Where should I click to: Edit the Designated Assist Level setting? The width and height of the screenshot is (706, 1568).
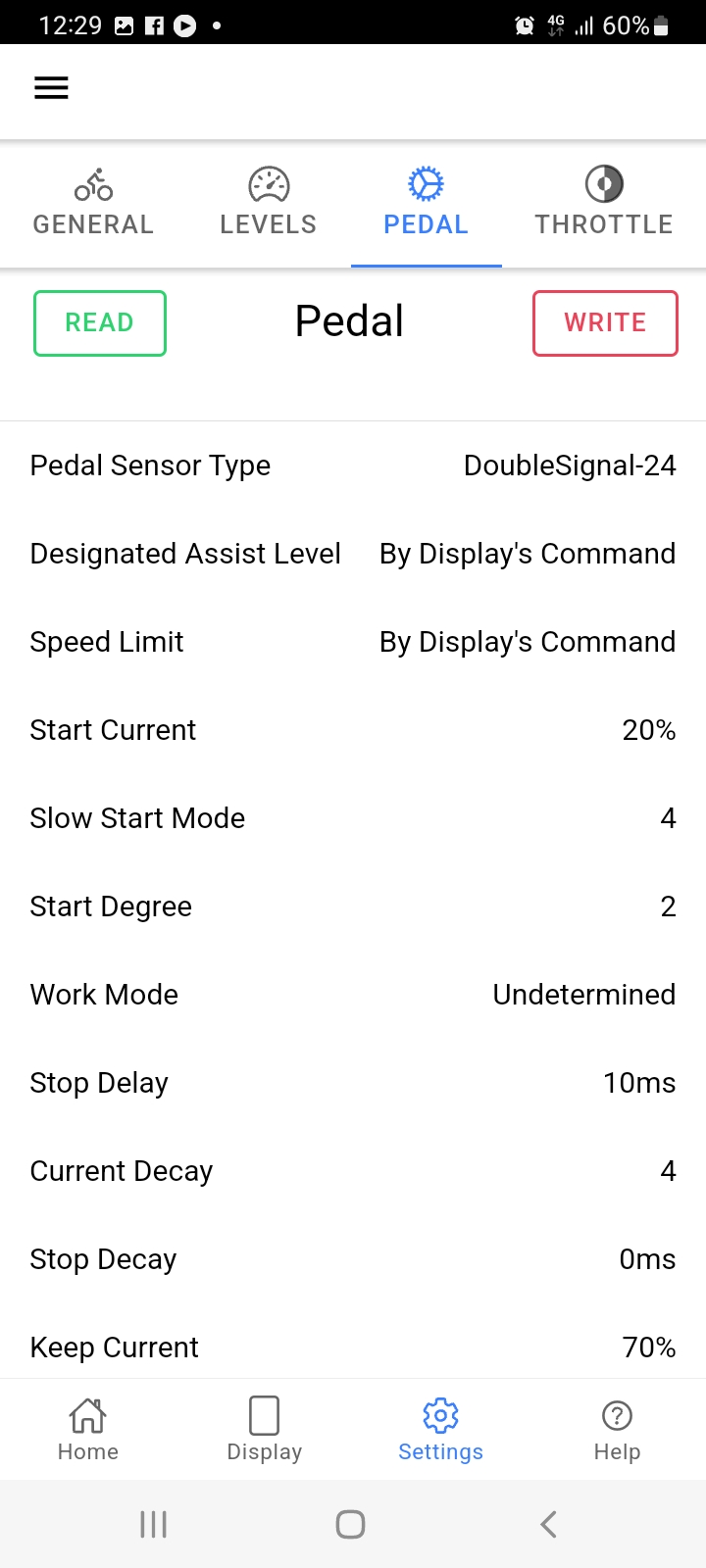pos(353,554)
